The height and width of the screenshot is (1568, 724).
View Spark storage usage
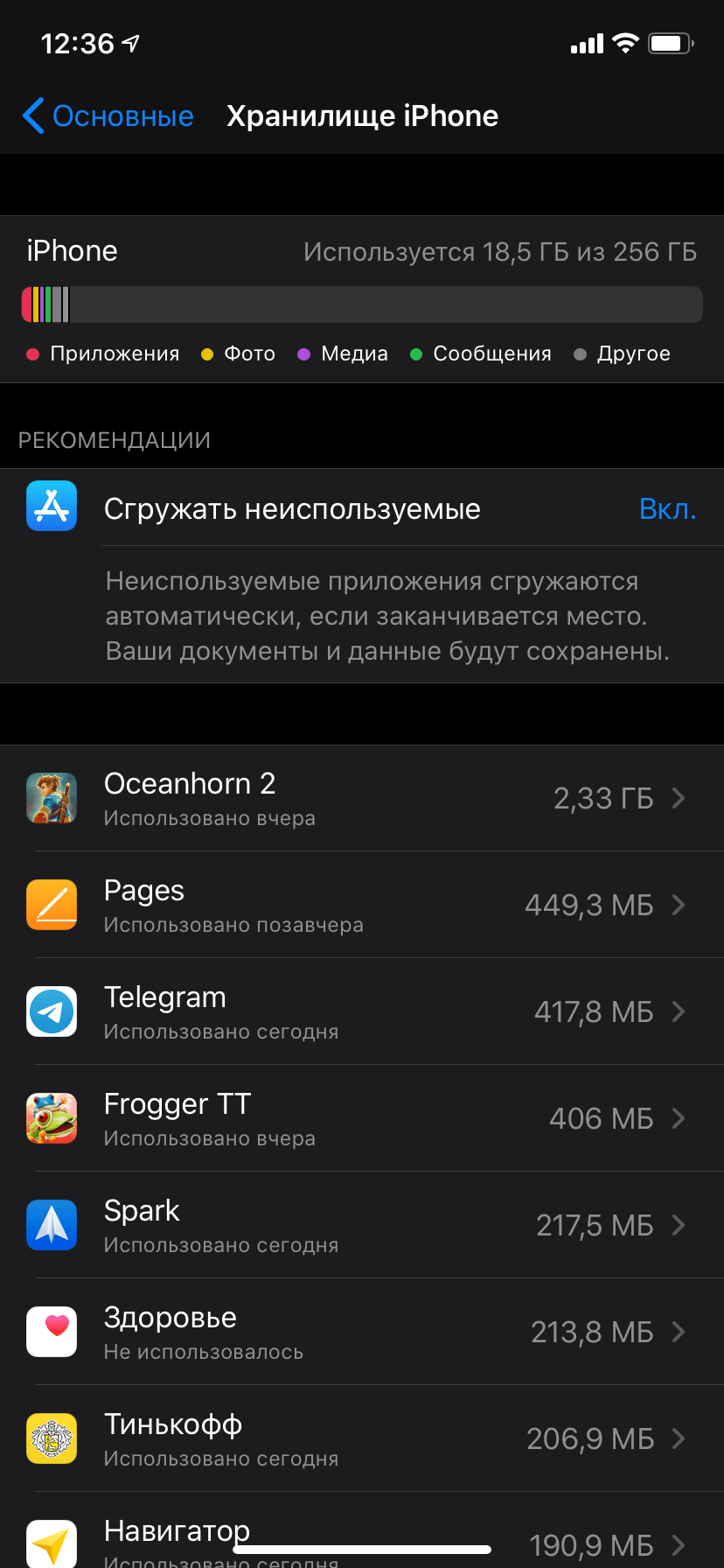[362, 1225]
